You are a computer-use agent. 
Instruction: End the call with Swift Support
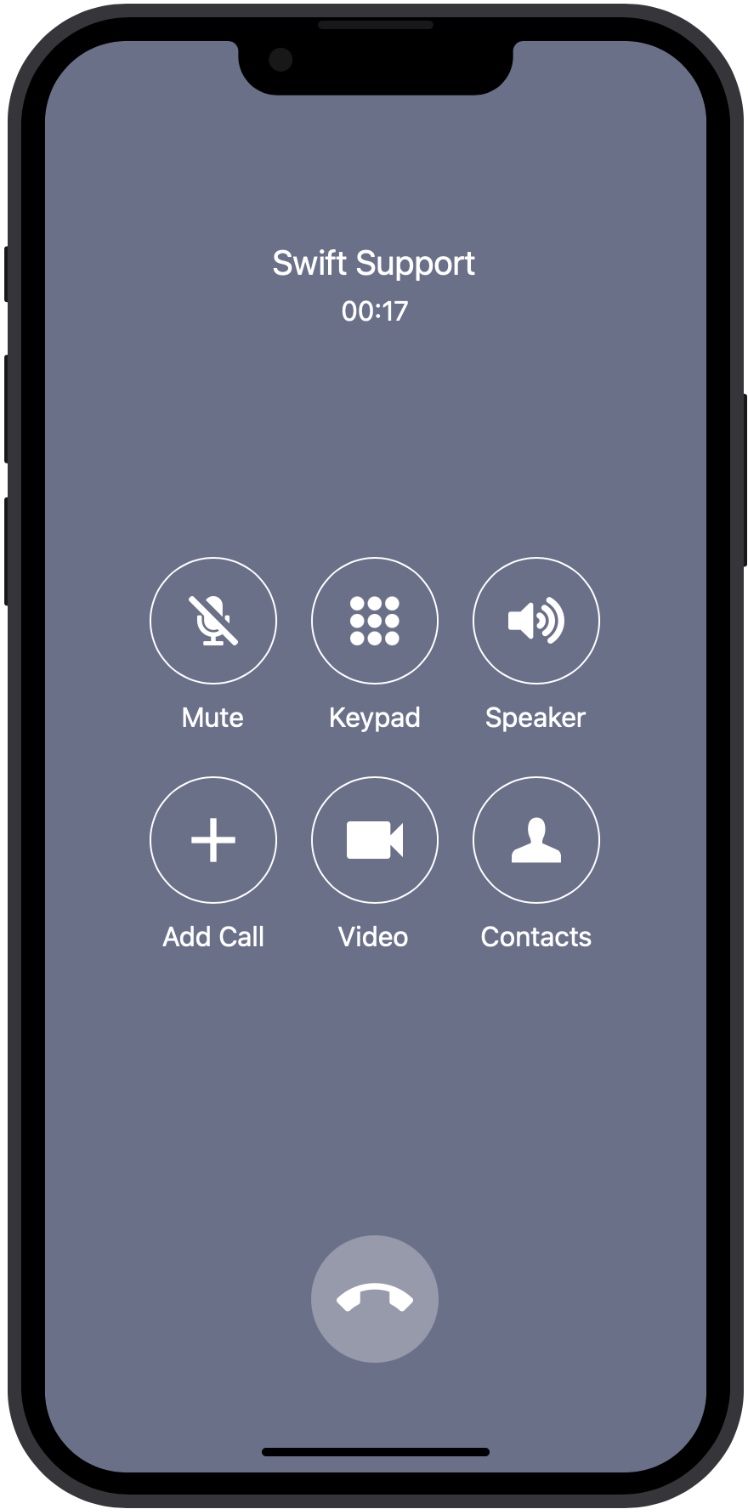click(374, 1298)
